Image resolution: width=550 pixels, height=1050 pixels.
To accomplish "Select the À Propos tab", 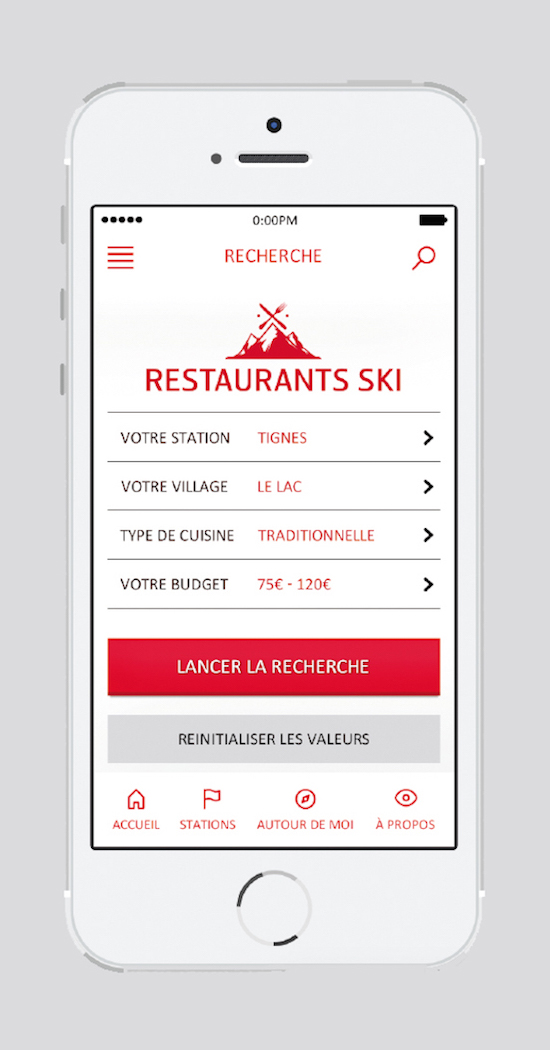I will pos(405,809).
